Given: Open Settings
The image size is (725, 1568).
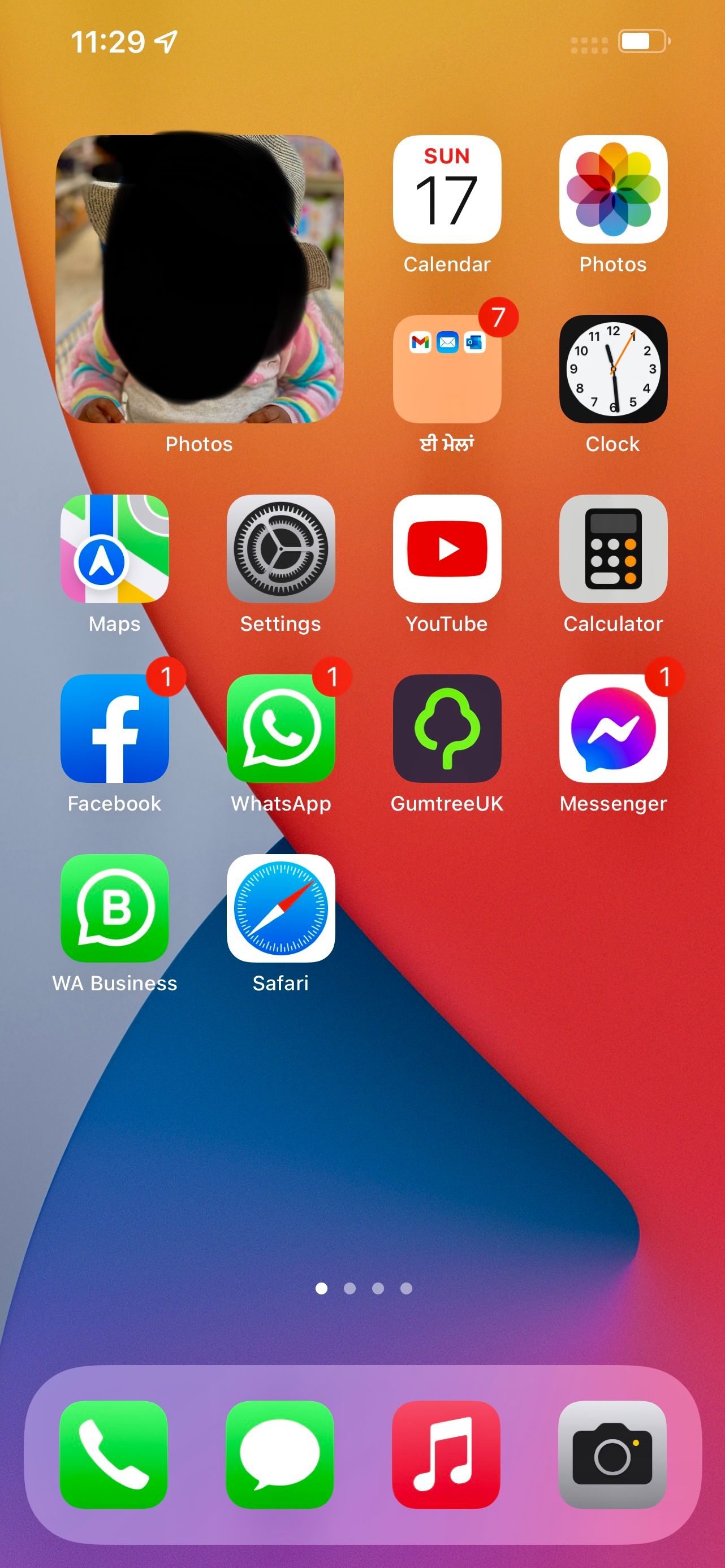Looking at the screenshot, I should 280,548.
